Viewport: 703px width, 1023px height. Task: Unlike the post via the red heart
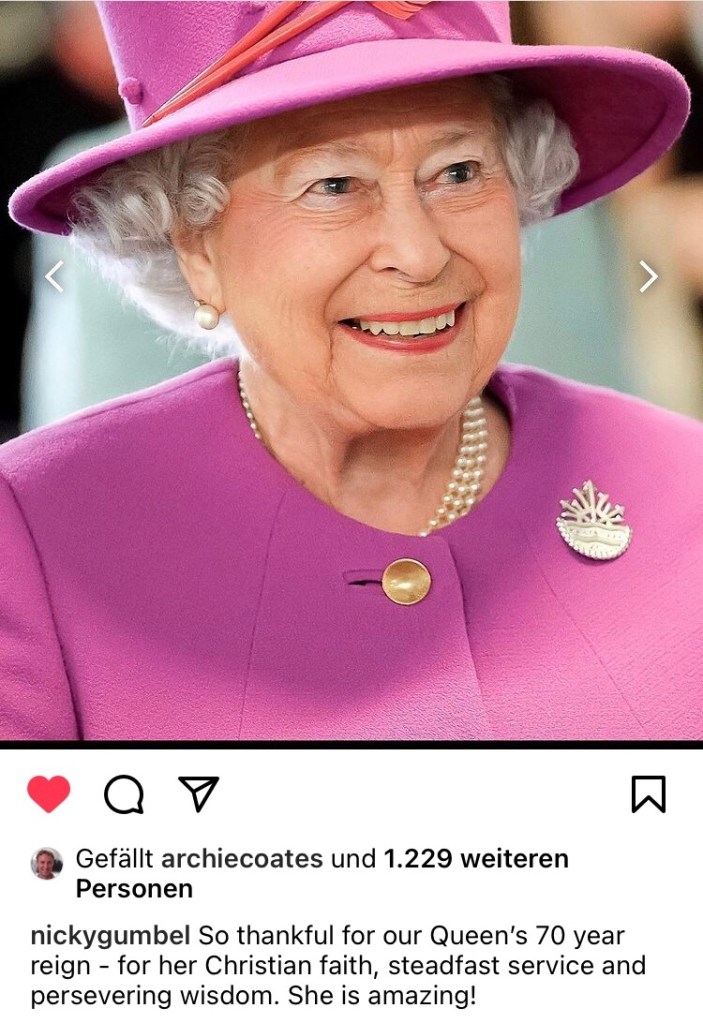click(x=48, y=794)
